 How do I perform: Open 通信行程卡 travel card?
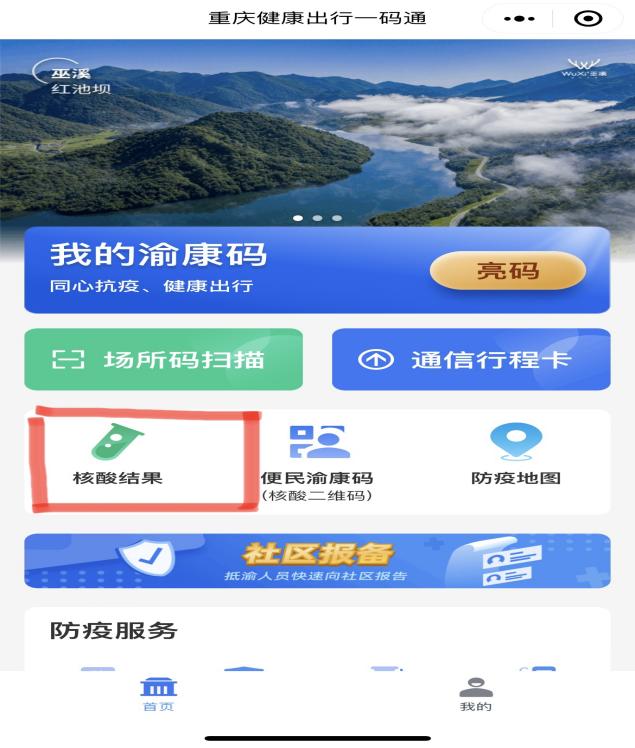pos(471,359)
